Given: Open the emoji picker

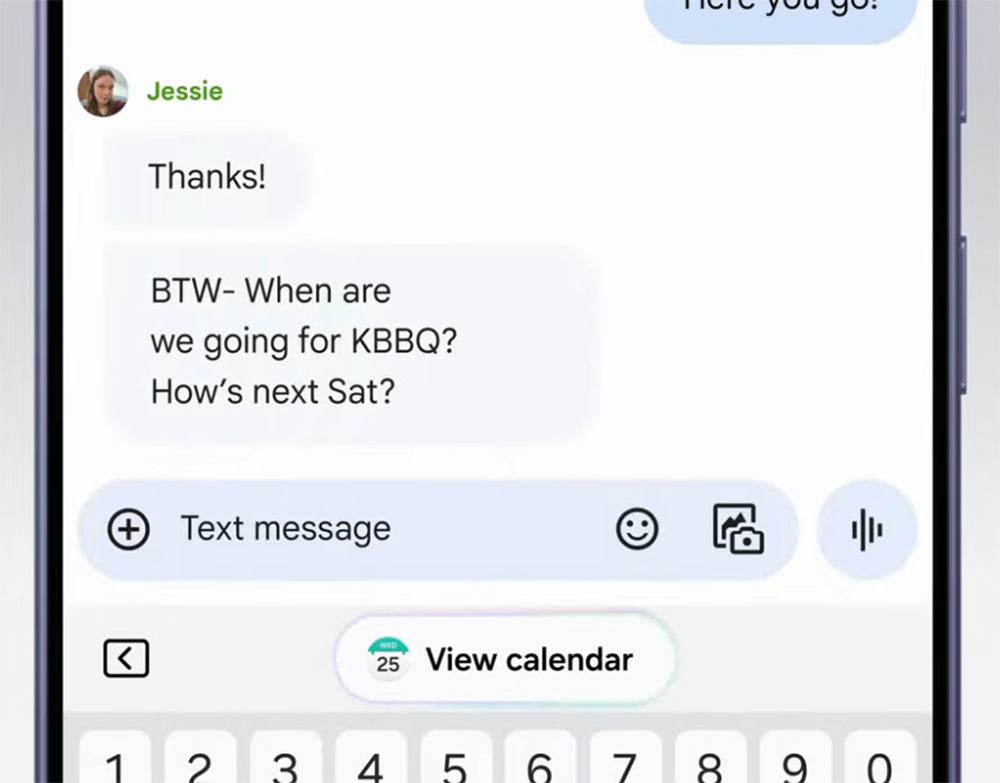Looking at the screenshot, I should pyautogui.click(x=637, y=529).
